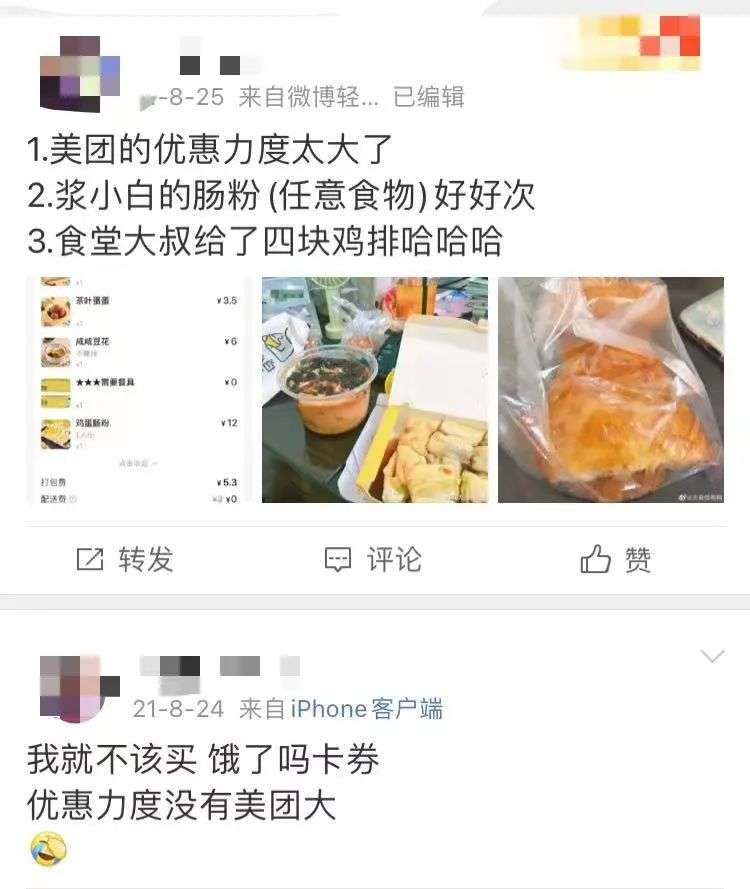The height and width of the screenshot is (889, 750).
Task: Repost the Meituan discount post via 转发
Action: pyautogui.click(x=125, y=560)
